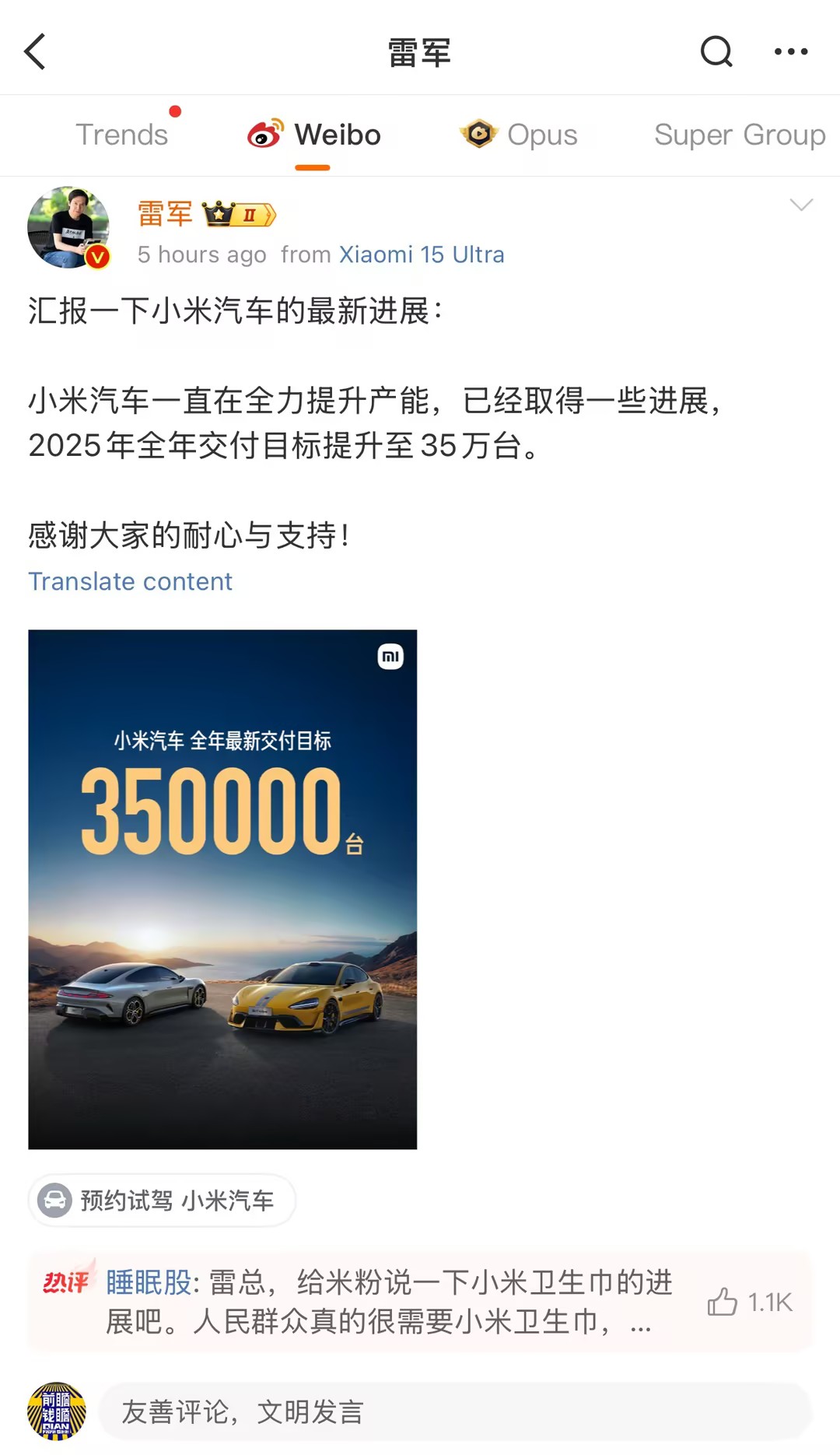Open the 350000 delivery target image
This screenshot has width=840, height=1455.
click(x=222, y=889)
